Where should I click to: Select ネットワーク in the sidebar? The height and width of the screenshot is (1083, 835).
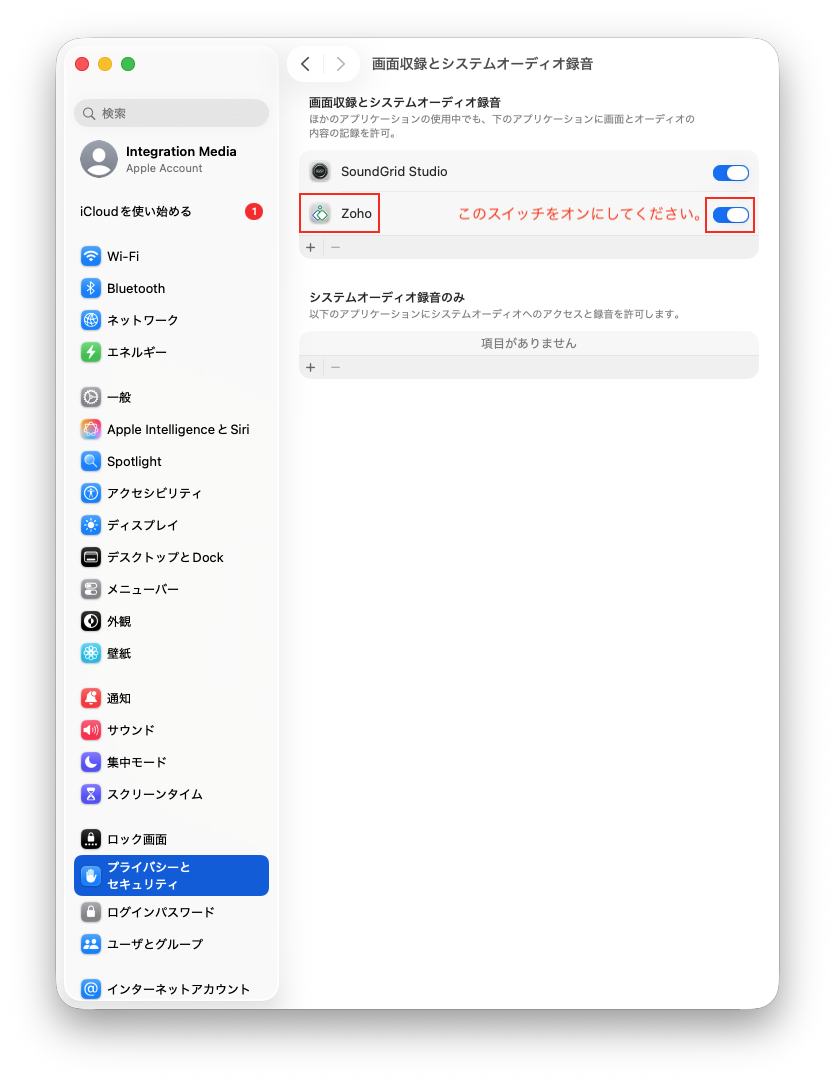click(x=142, y=320)
